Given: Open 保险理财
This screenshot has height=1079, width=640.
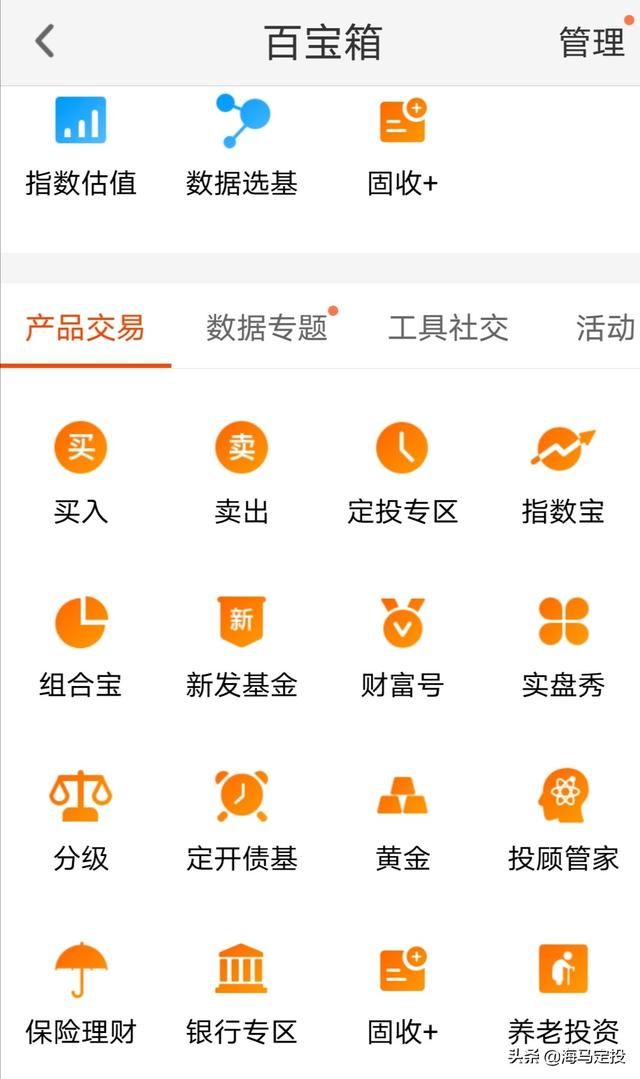Looking at the screenshot, I should (x=81, y=994).
